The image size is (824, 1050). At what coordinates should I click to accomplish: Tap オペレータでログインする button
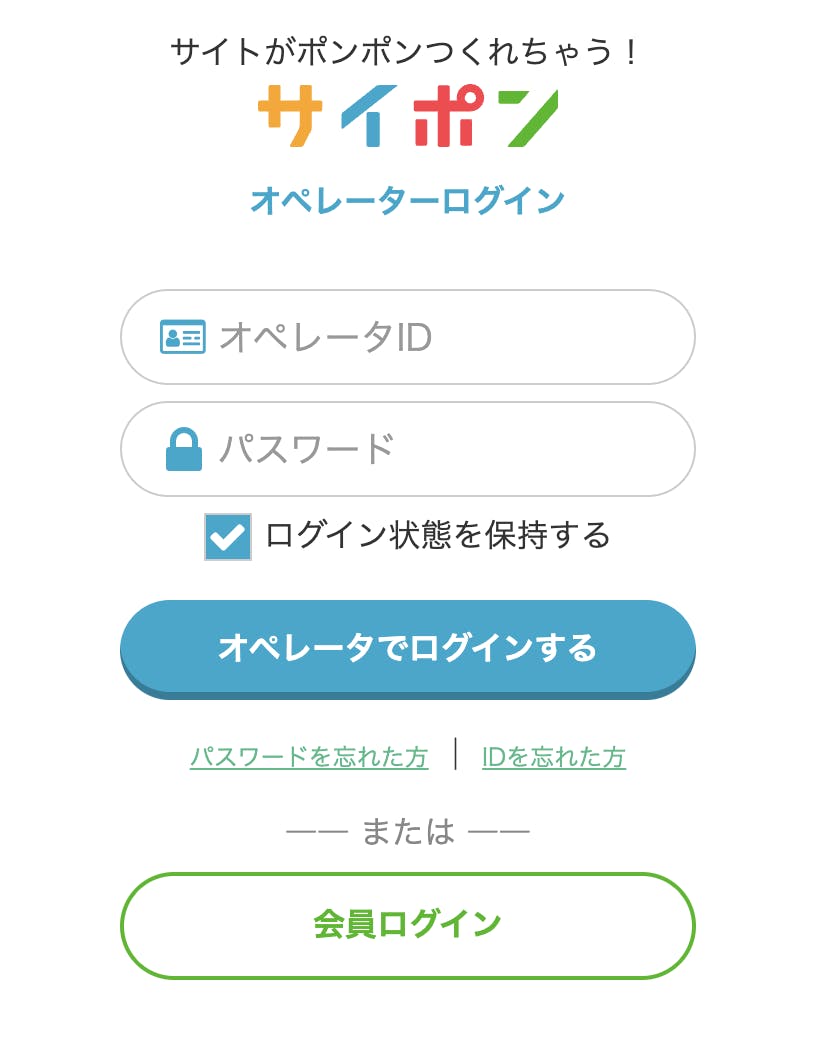click(407, 648)
